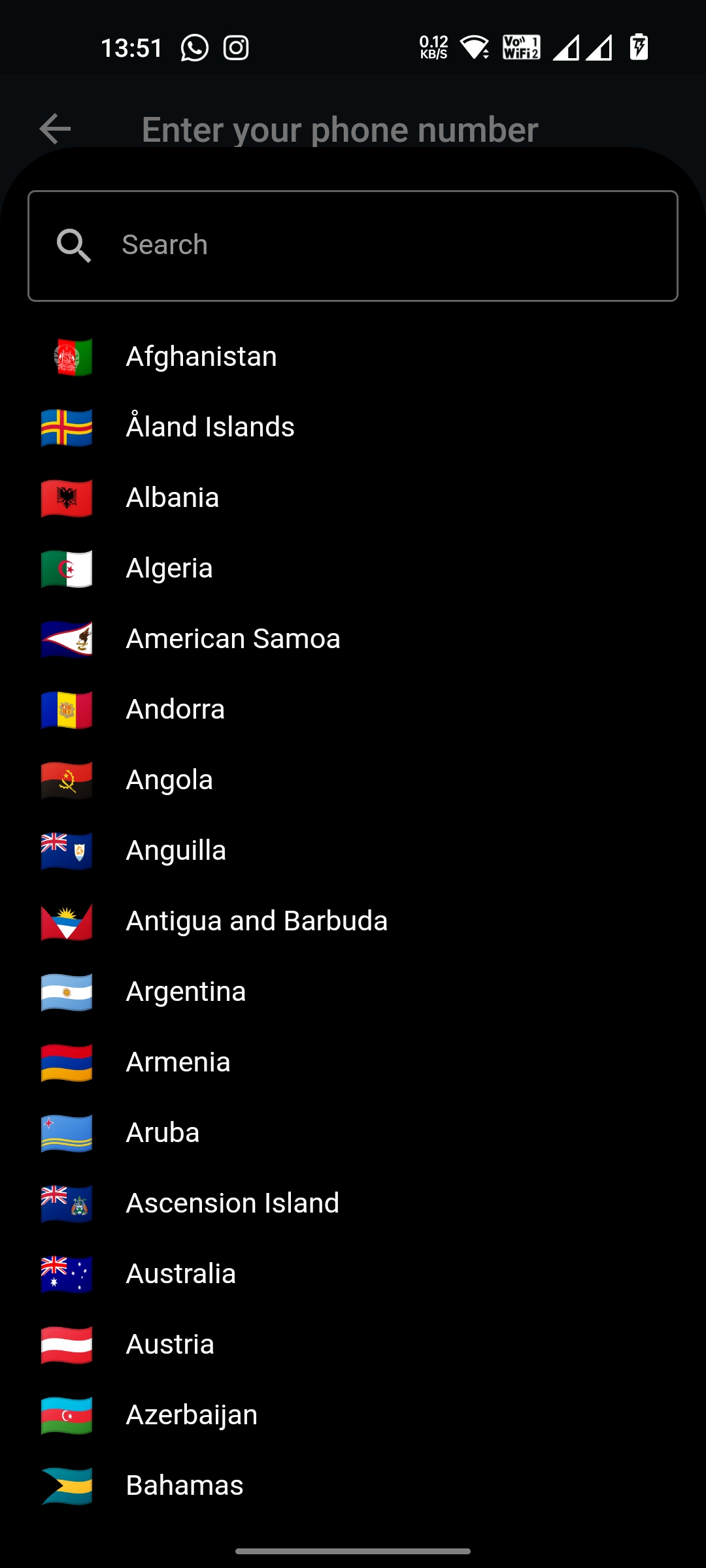The width and height of the screenshot is (706, 1568).
Task: Choose Armenia
Action: 178,1062
